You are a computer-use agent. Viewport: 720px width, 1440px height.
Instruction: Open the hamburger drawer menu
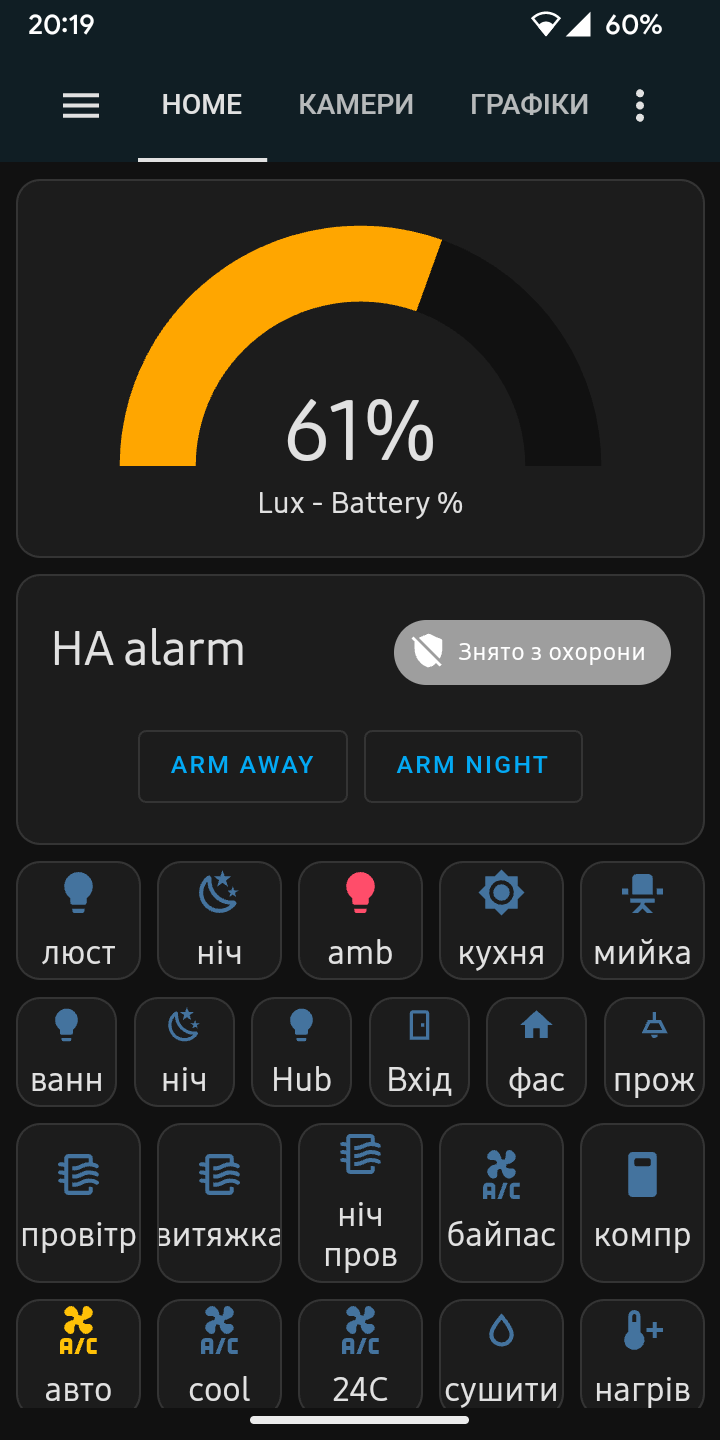pos(81,105)
